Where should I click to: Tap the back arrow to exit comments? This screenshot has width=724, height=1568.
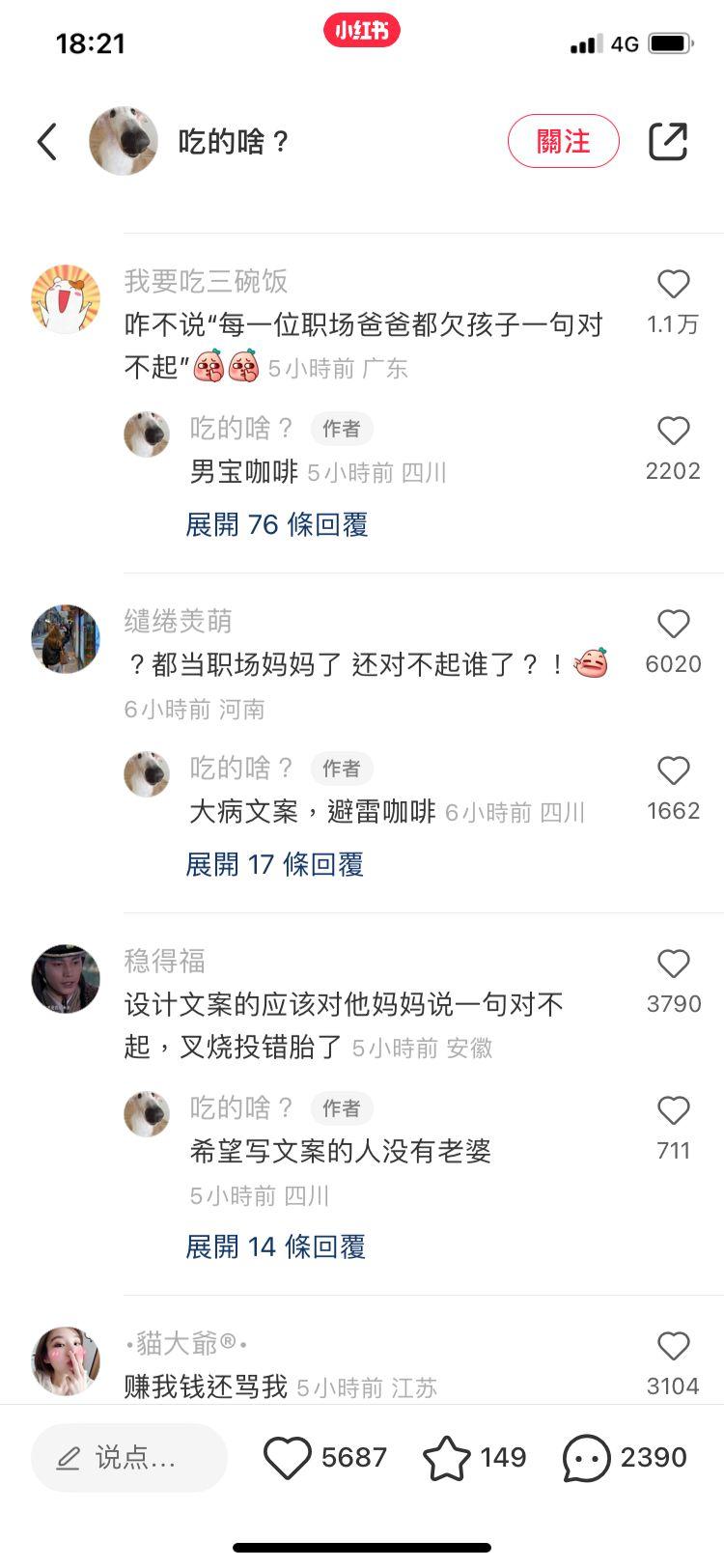[x=45, y=141]
